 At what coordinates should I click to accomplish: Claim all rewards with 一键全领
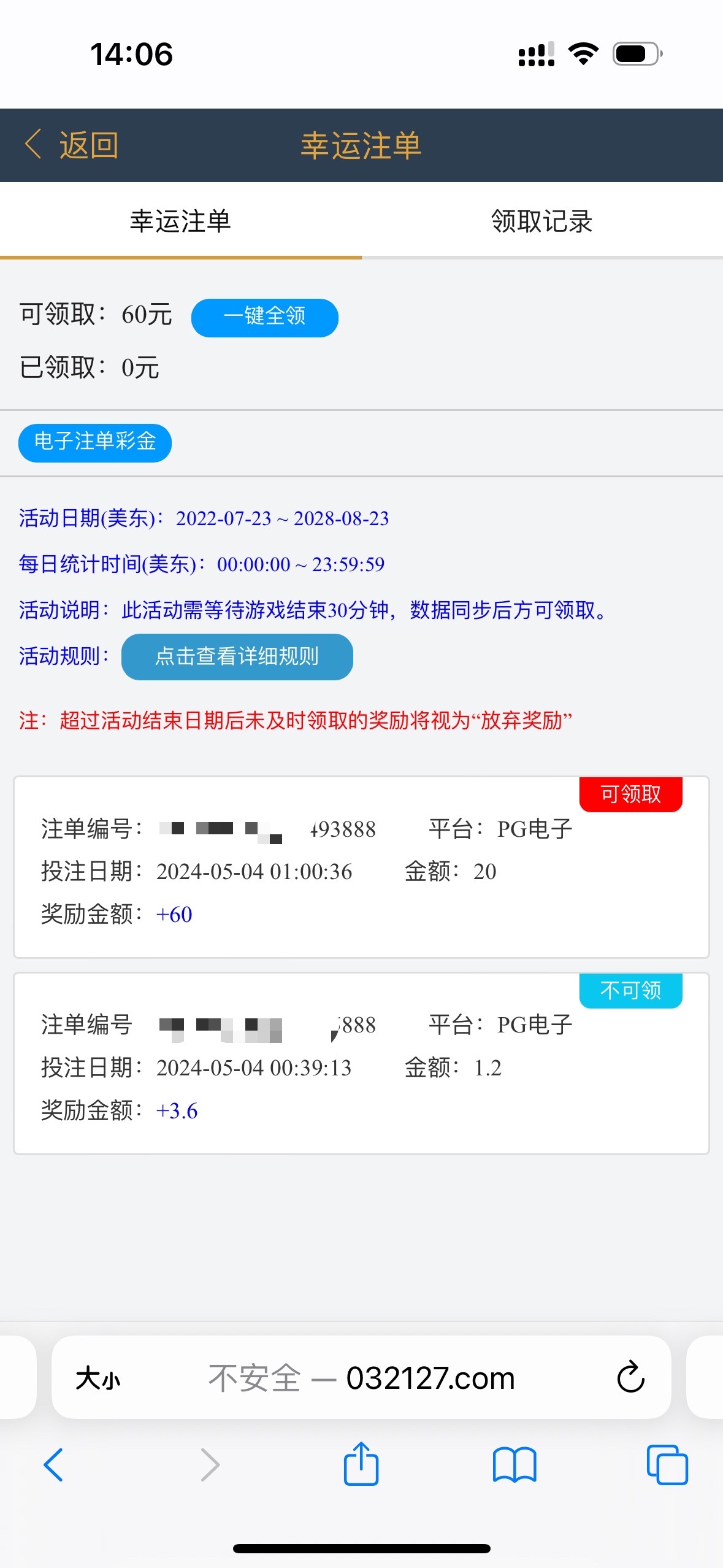(264, 317)
